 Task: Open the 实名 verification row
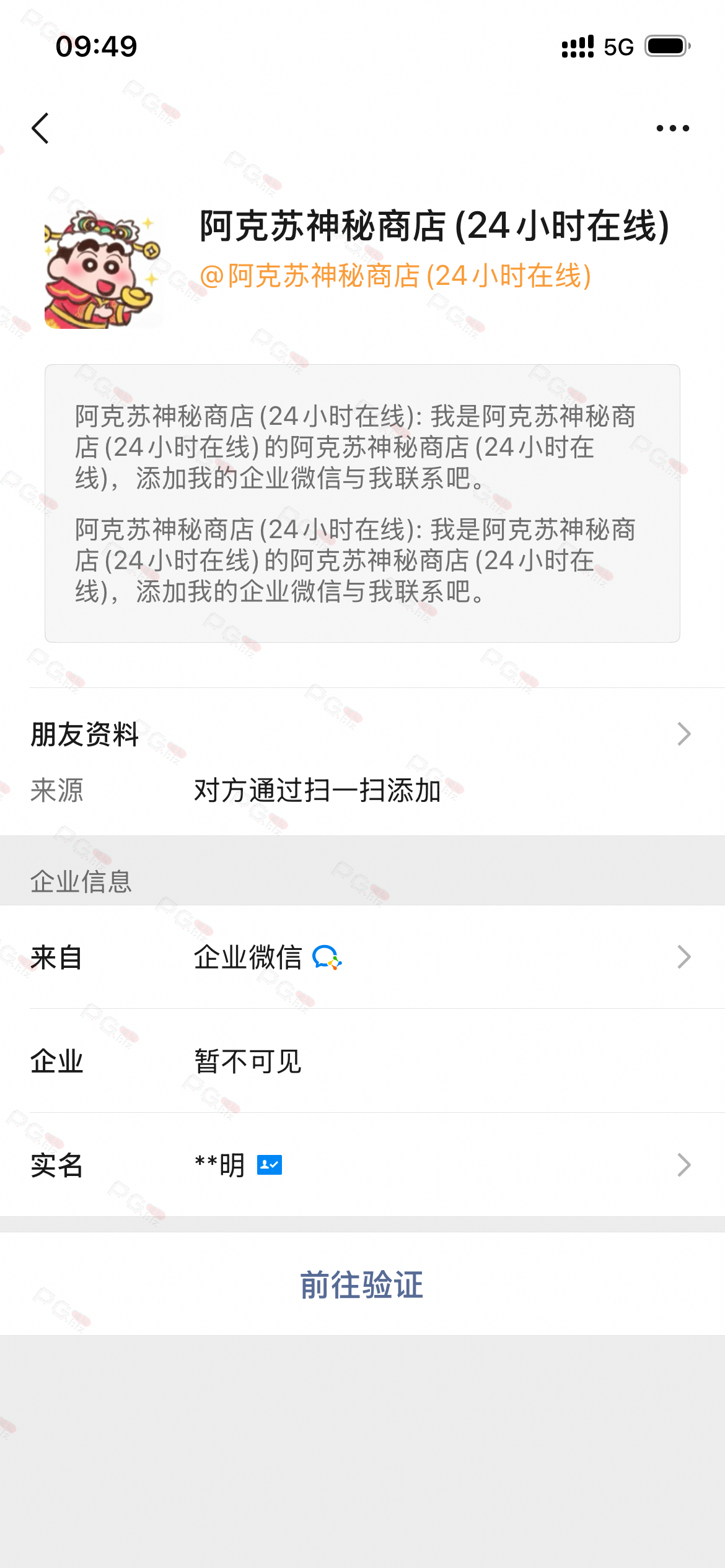362,1165
